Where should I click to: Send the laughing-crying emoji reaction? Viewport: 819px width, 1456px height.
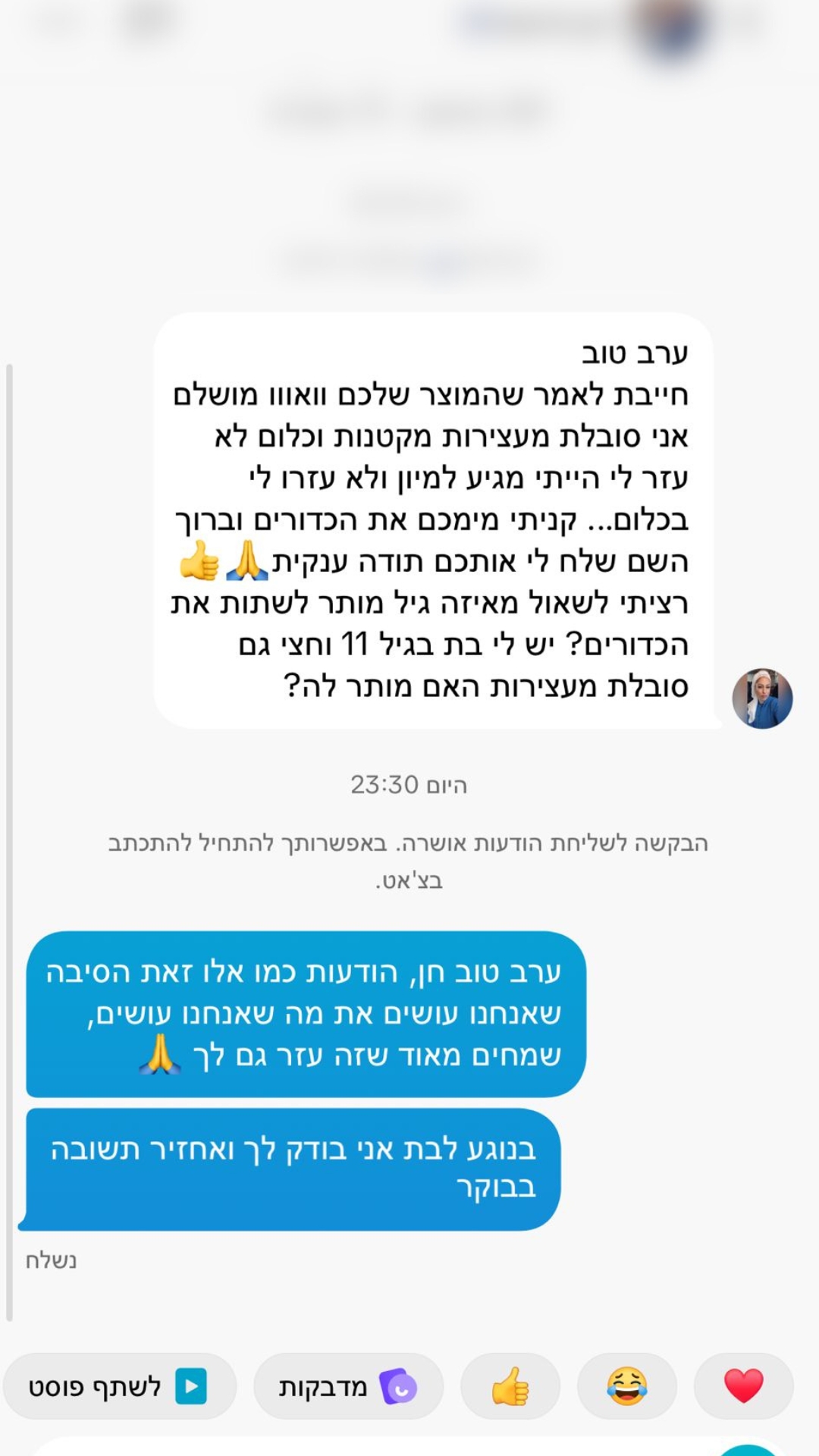pos(626,1386)
